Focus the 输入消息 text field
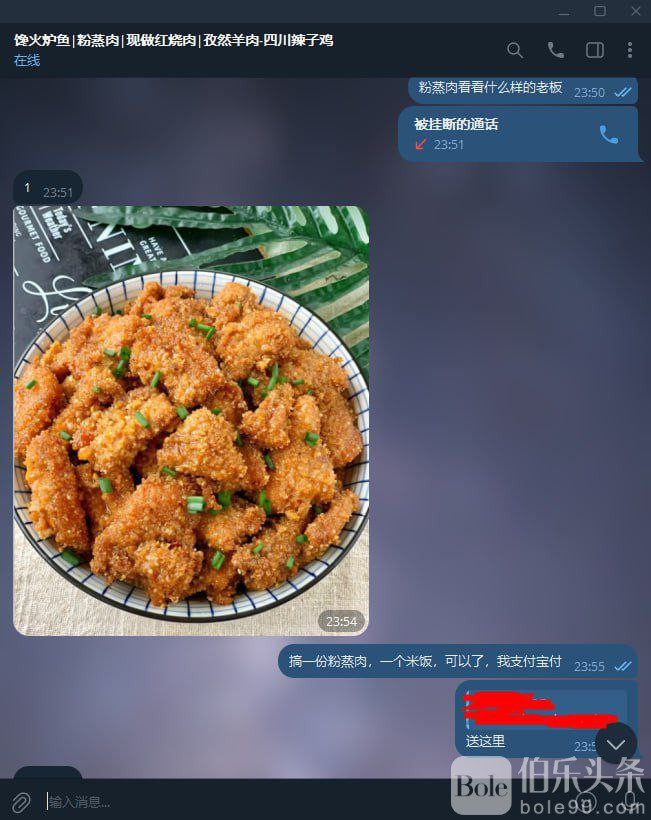Image resolution: width=651 pixels, height=820 pixels. tap(240, 801)
